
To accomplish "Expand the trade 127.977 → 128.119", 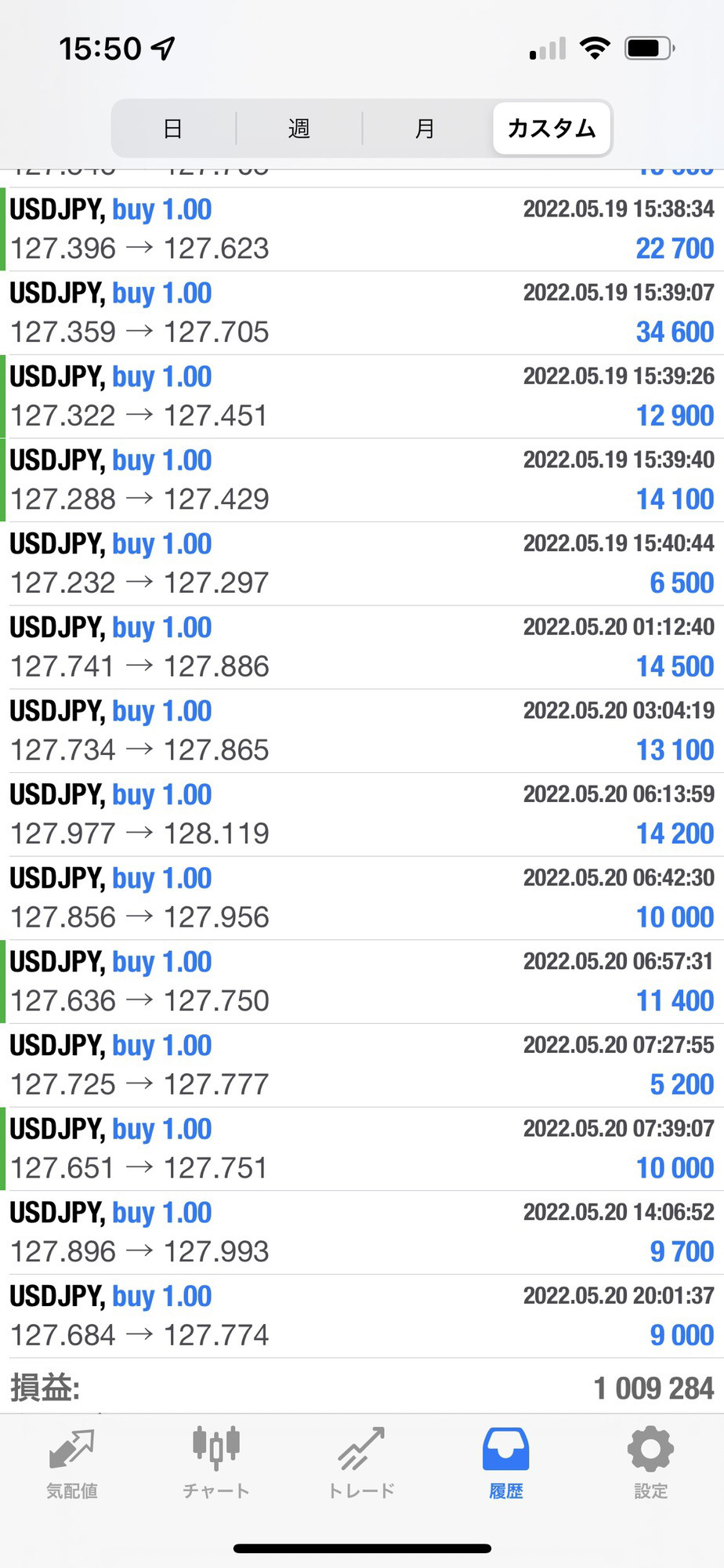I will pos(362,815).
